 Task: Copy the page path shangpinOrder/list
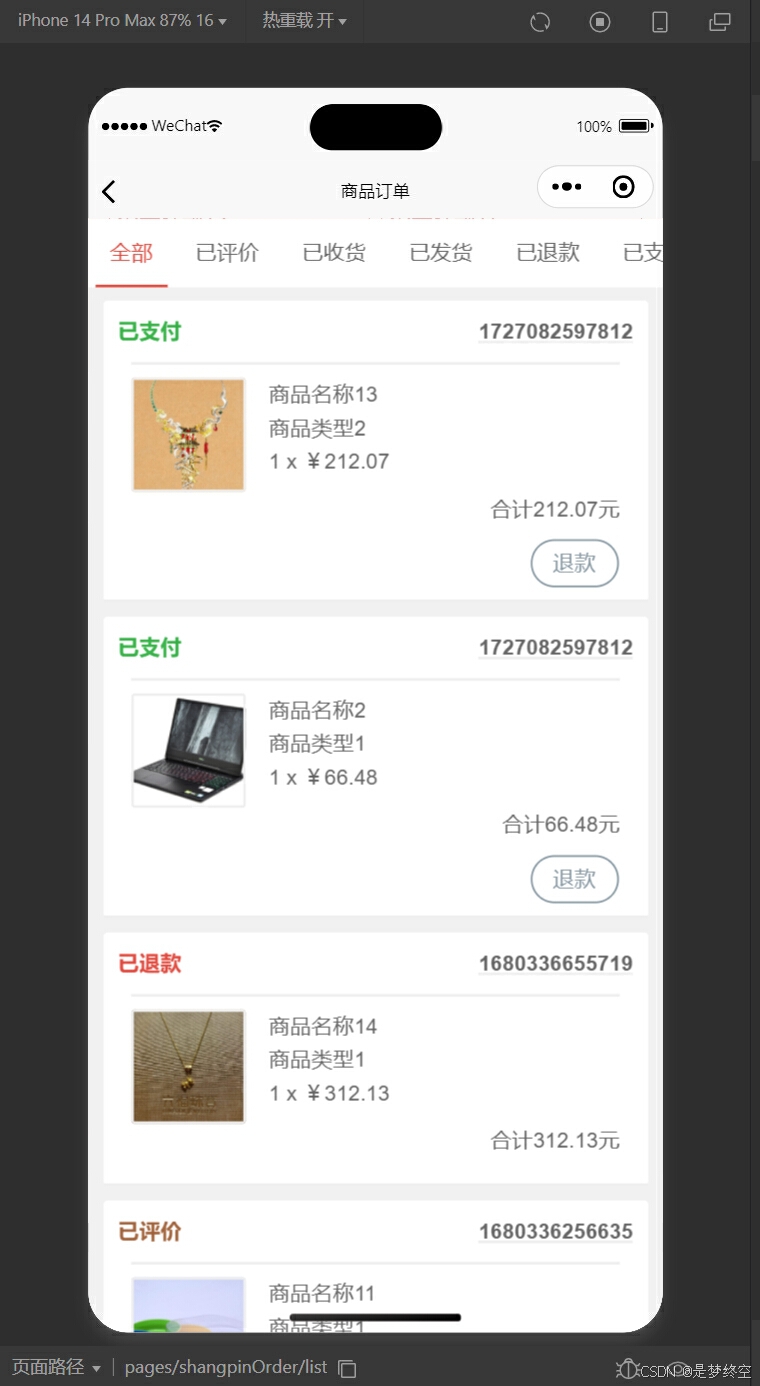click(x=347, y=1368)
